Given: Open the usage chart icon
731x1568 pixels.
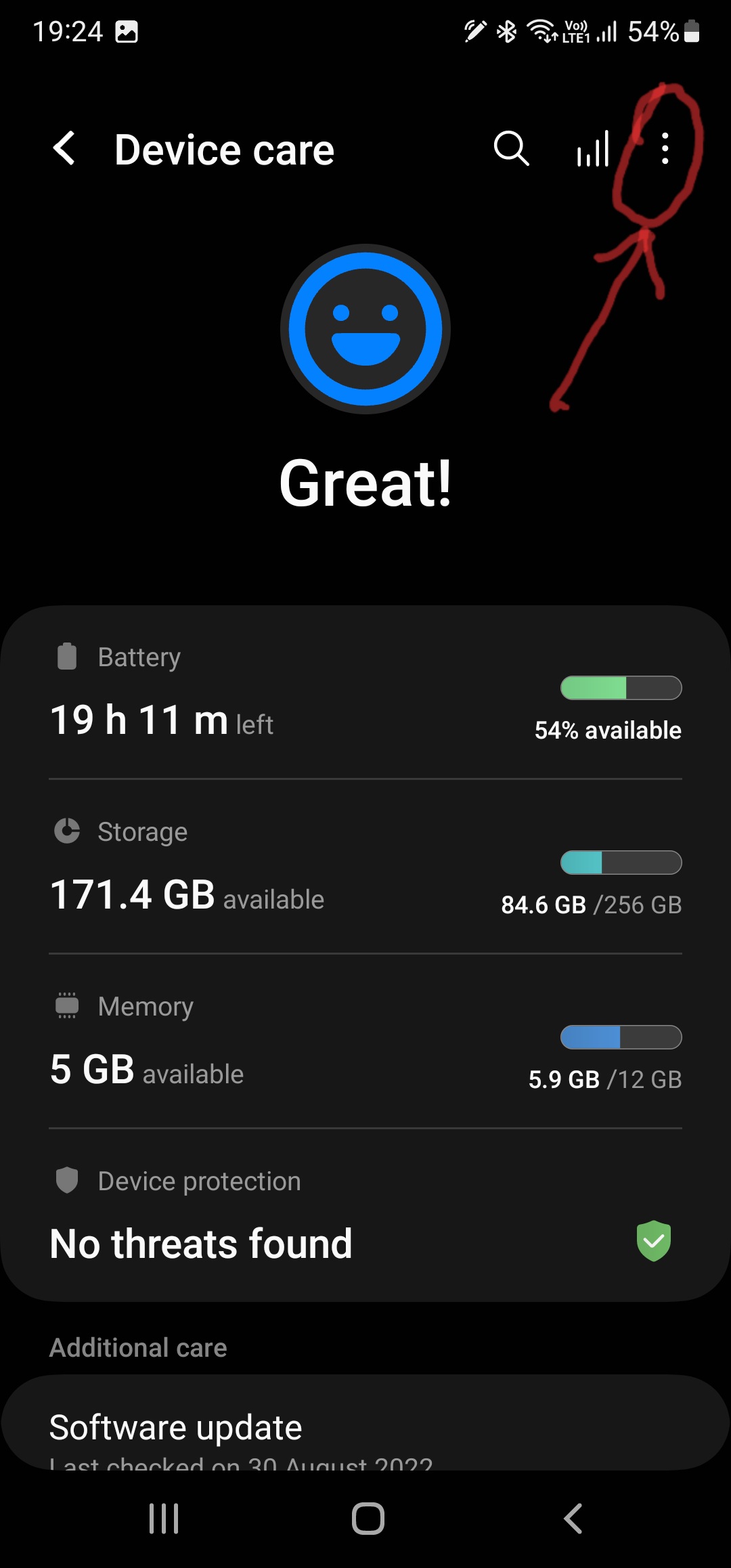Looking at the screenshot, I should click(x=593, y=148).
